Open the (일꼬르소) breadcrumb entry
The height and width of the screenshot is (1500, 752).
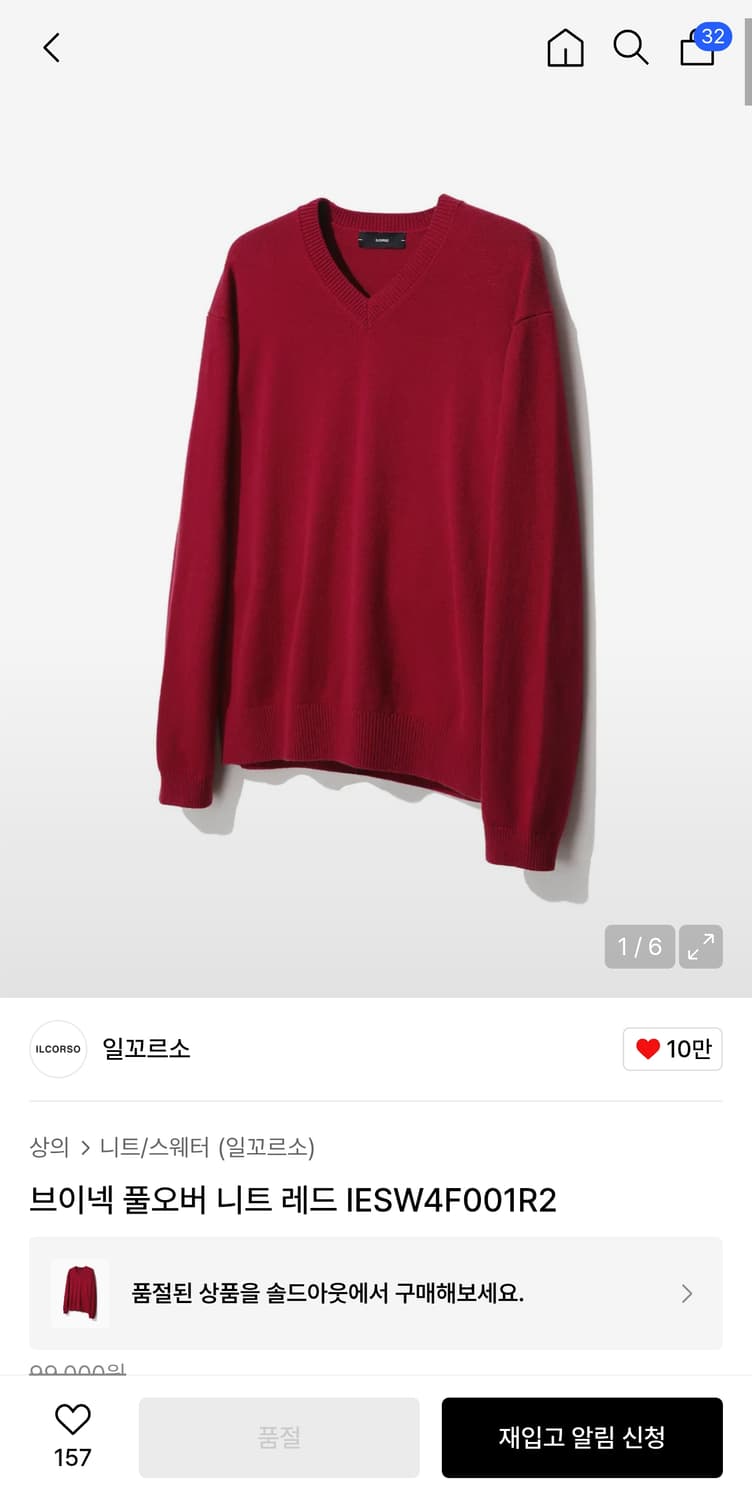pos(266,1148)
